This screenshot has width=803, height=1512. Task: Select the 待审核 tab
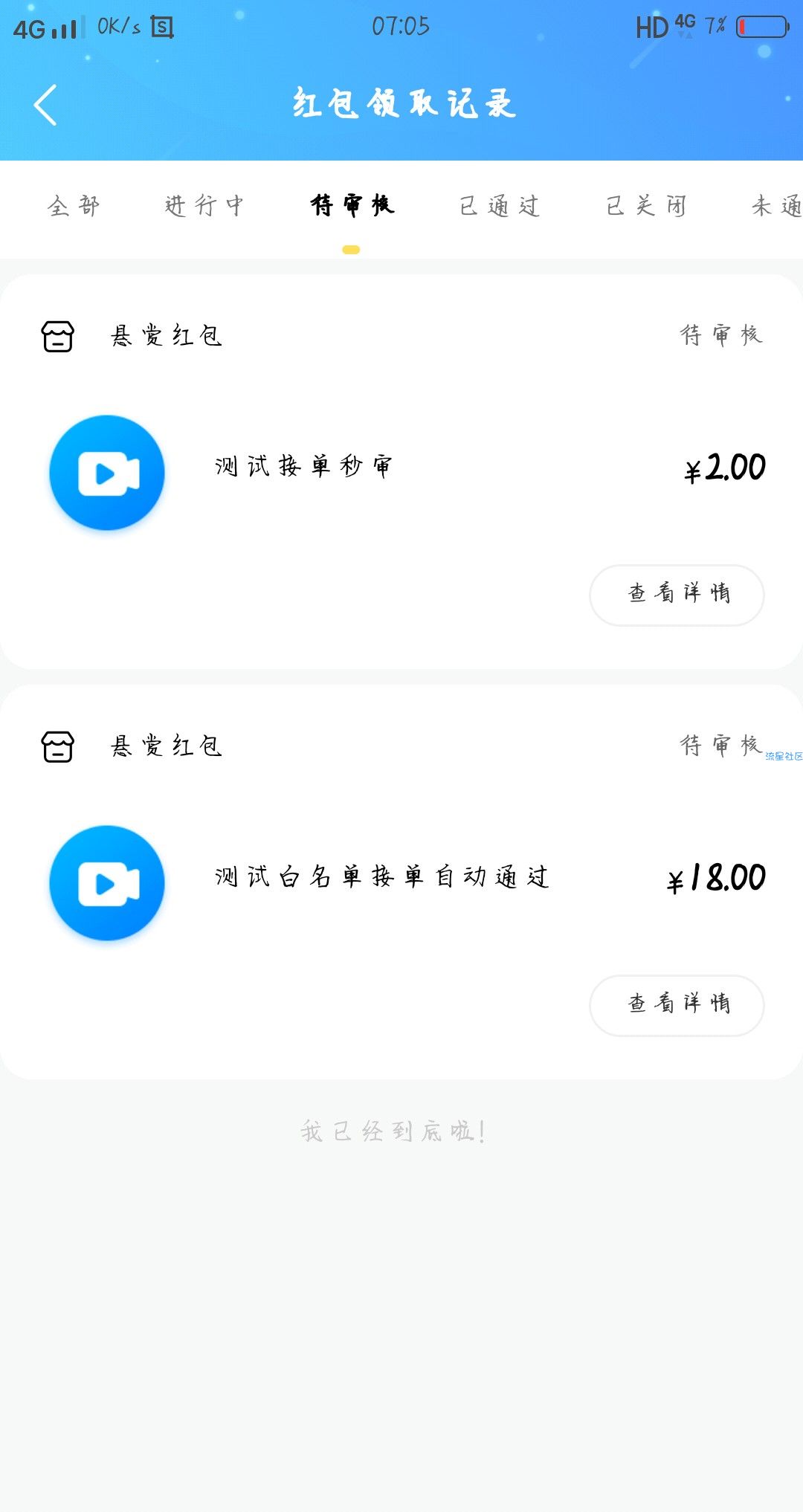click(352, 205)
